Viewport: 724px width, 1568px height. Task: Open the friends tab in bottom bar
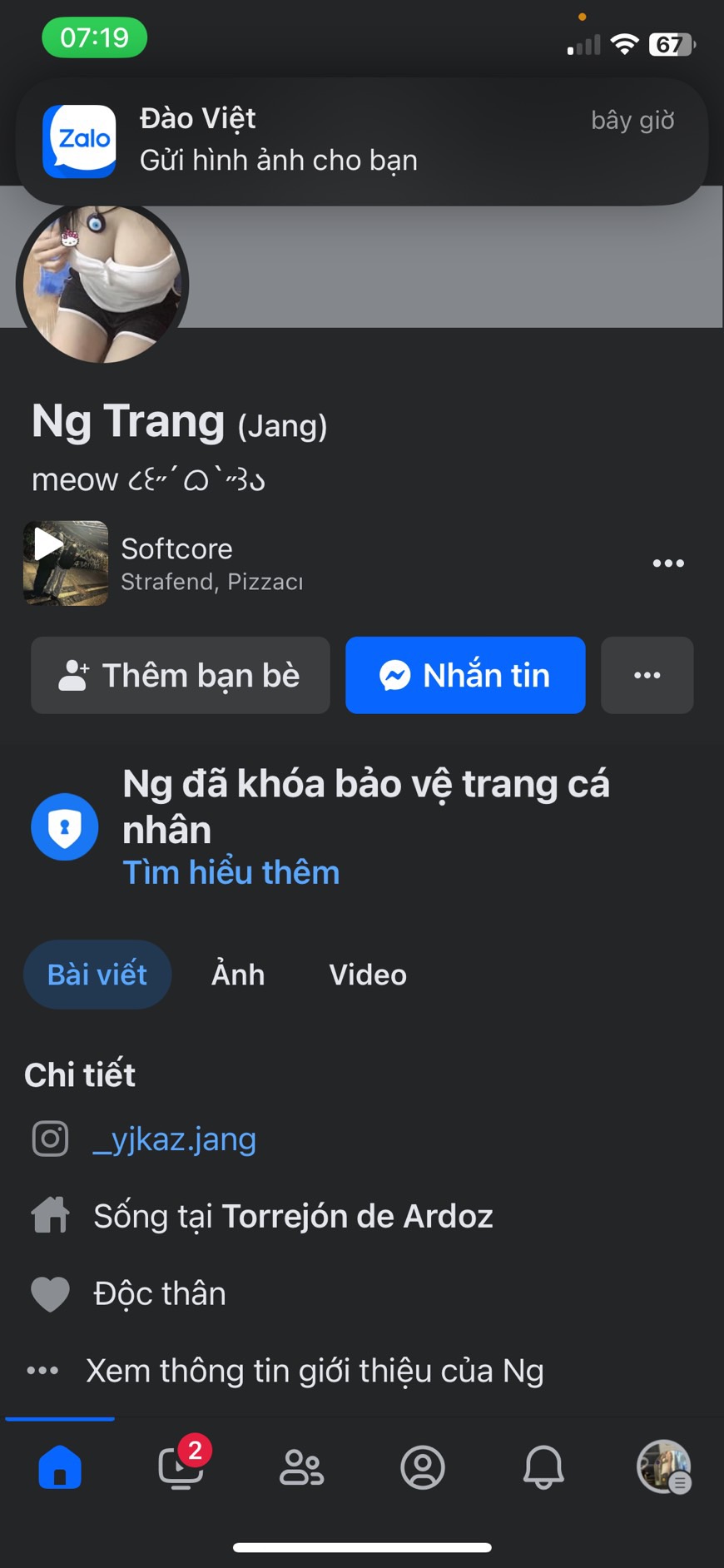tap(301, 1466)
